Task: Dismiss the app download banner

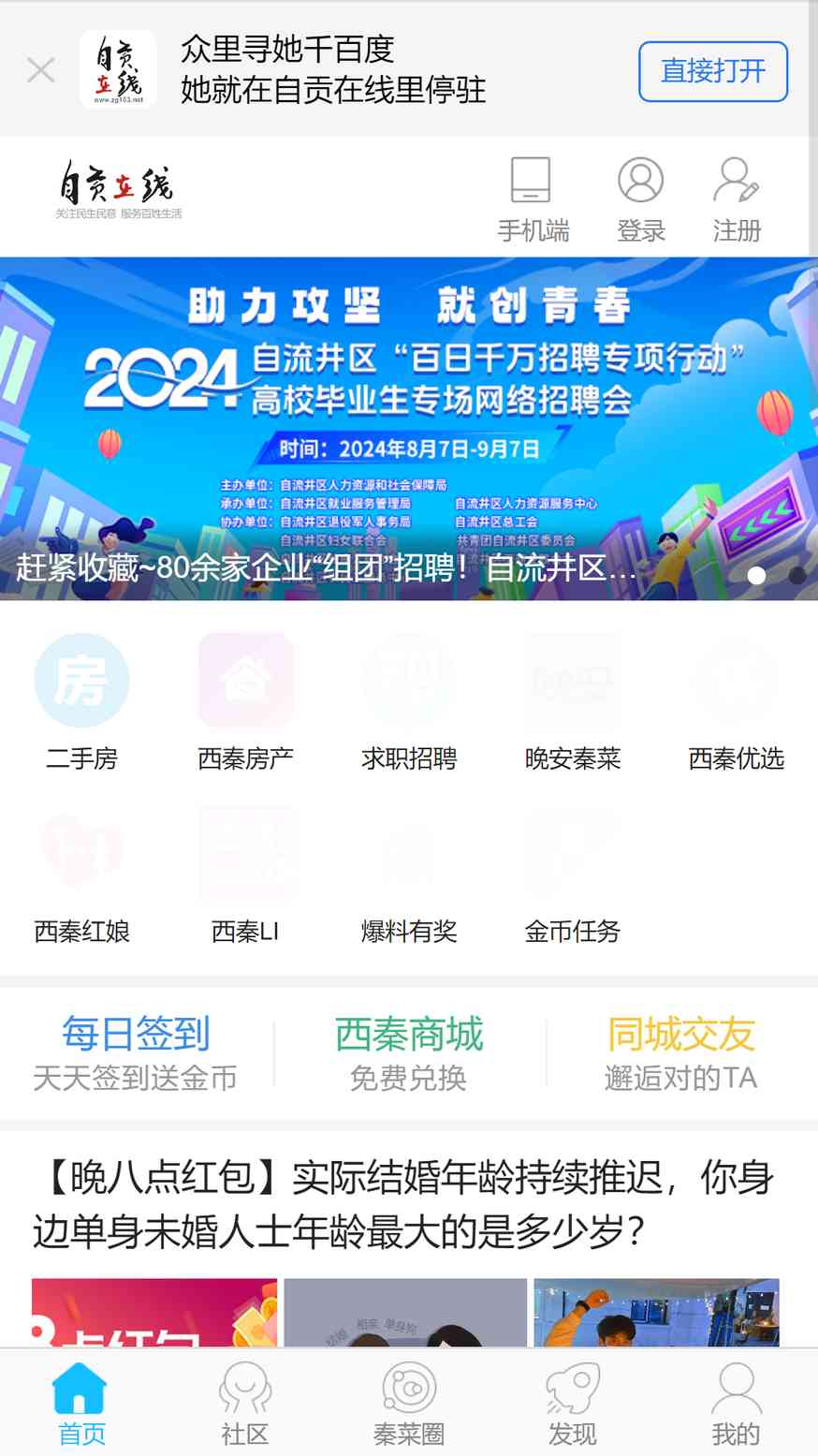Action: coord(40,70)
